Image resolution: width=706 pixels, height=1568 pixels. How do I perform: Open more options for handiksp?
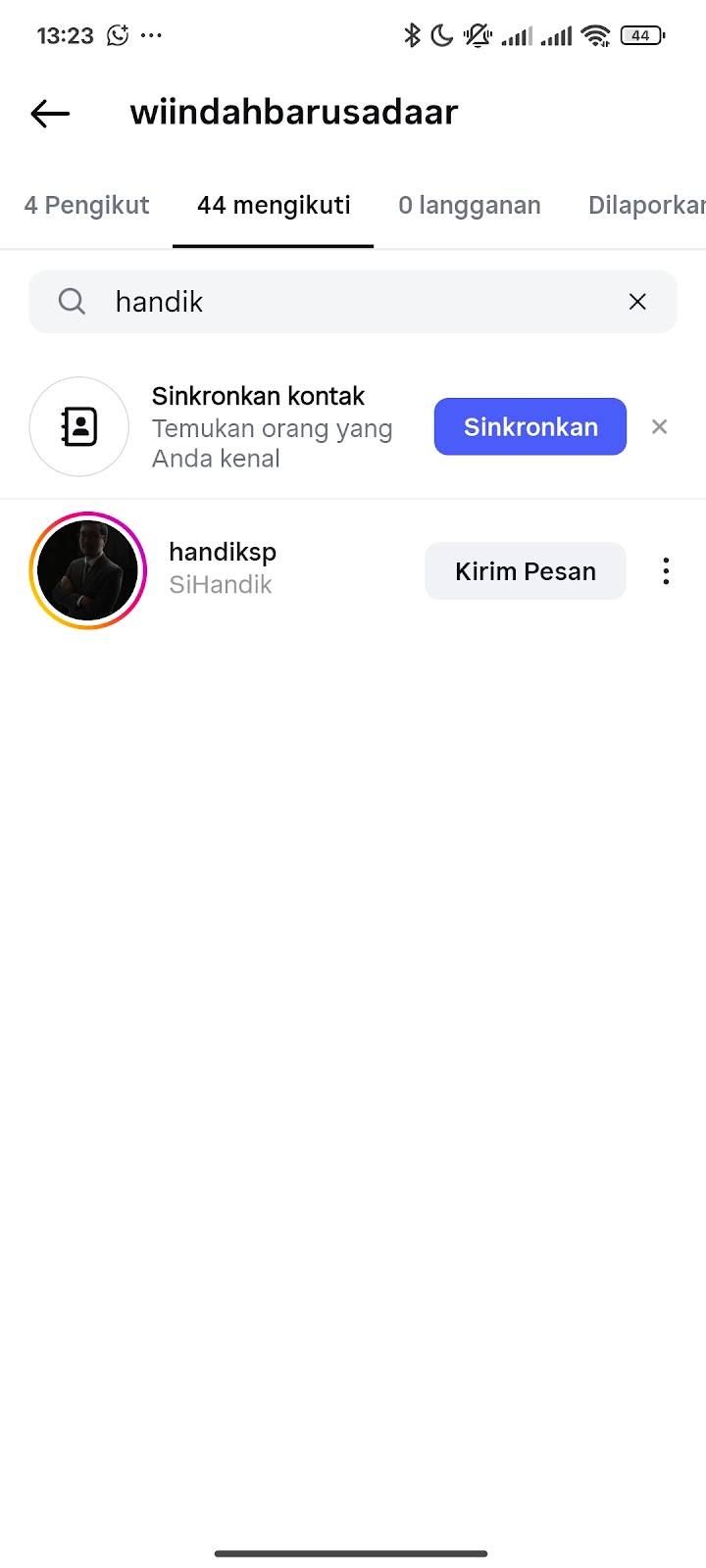pyautogui.click(x=666, y=571)
